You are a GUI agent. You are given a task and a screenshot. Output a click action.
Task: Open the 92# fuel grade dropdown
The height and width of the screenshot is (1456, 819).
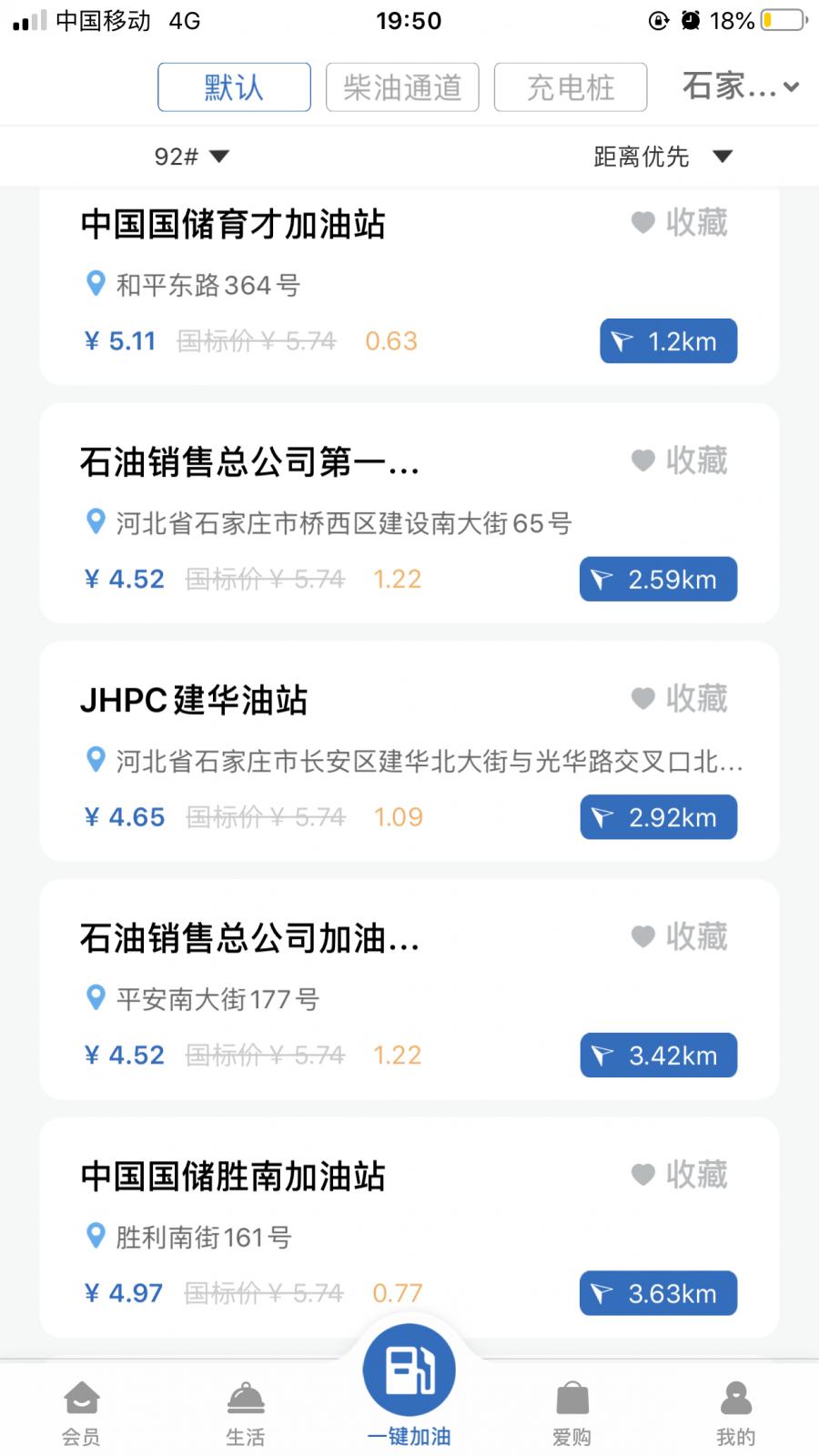pyautogui.click(x=191, y=156)
